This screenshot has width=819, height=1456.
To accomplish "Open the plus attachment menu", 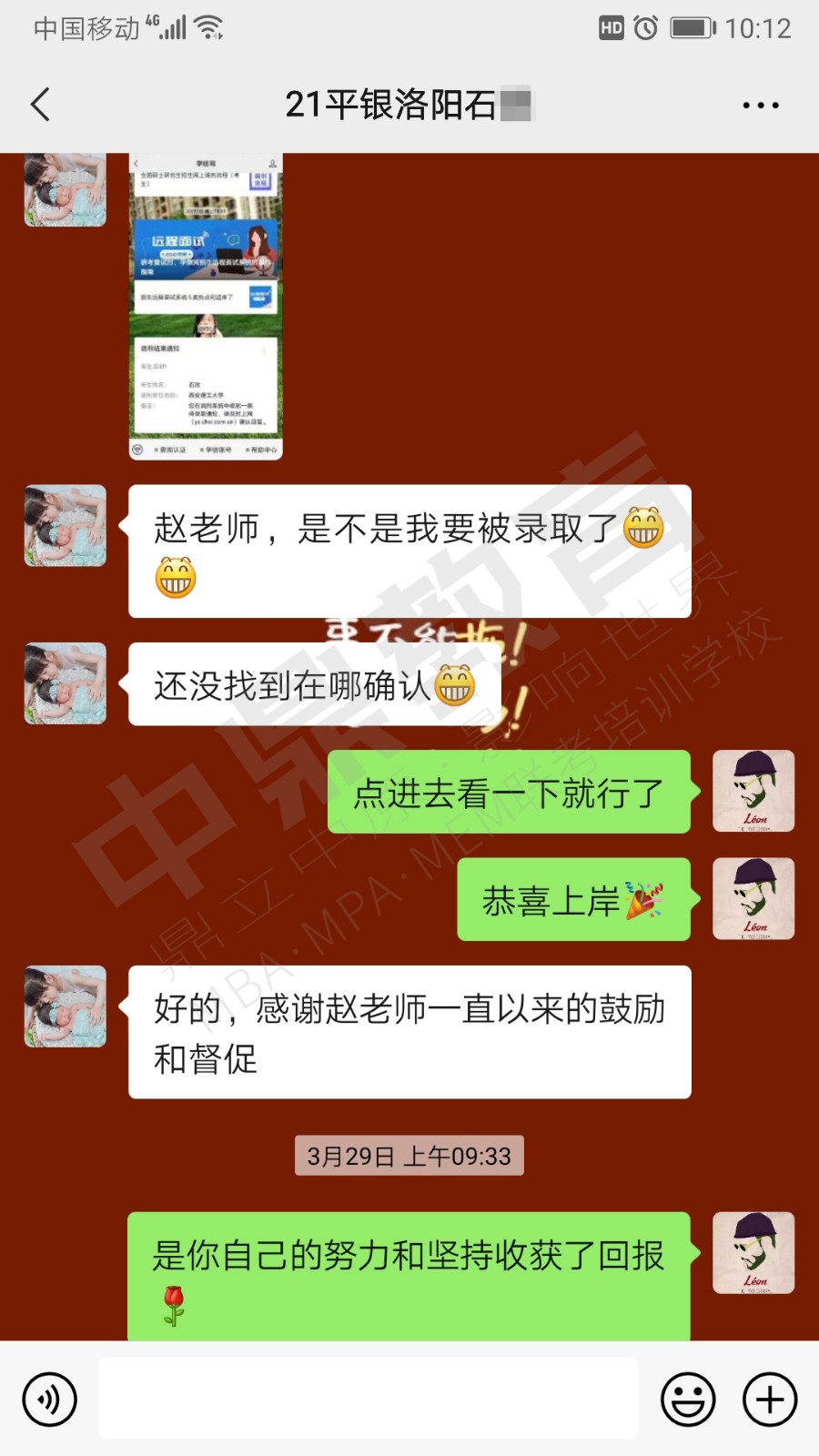I will (770, 1400).
